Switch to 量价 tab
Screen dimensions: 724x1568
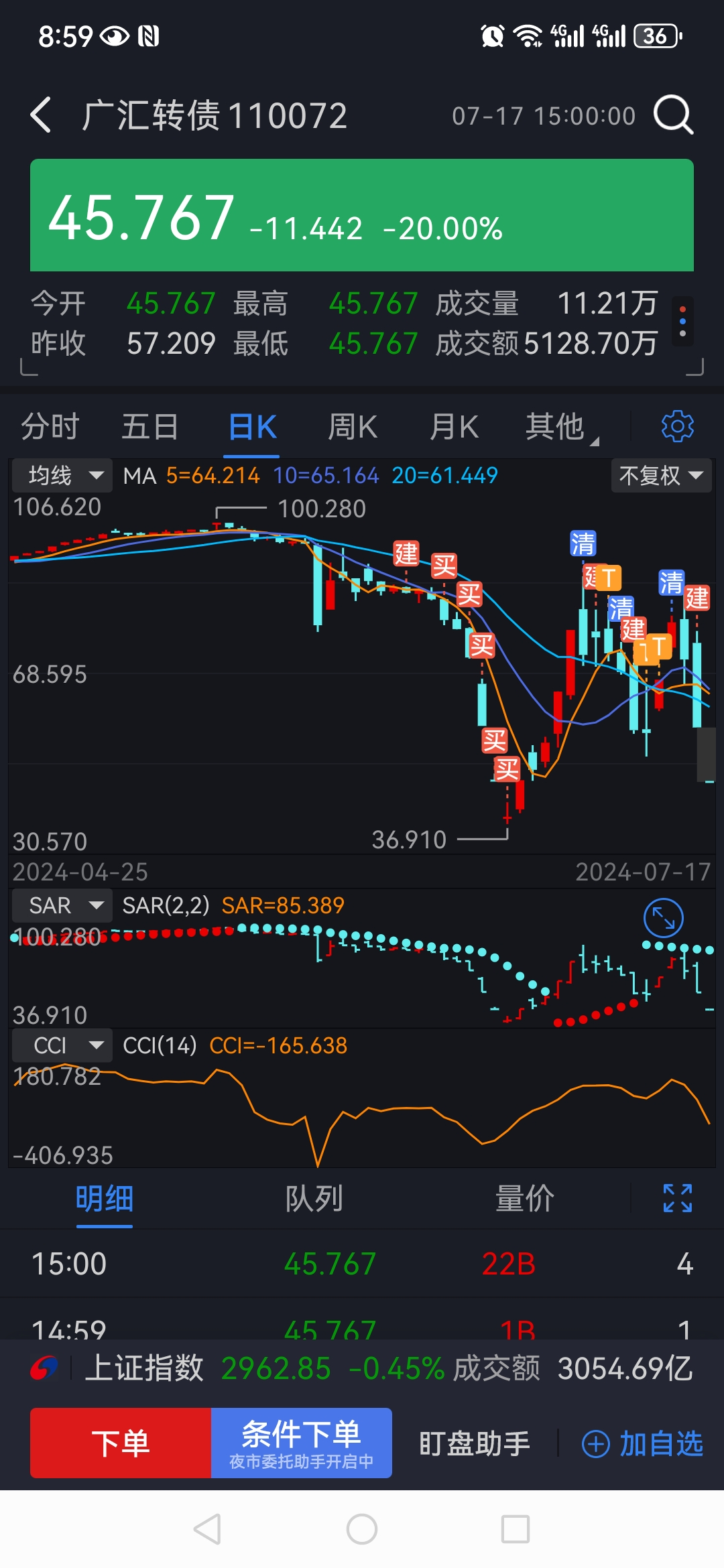(x=524, y=1198)
